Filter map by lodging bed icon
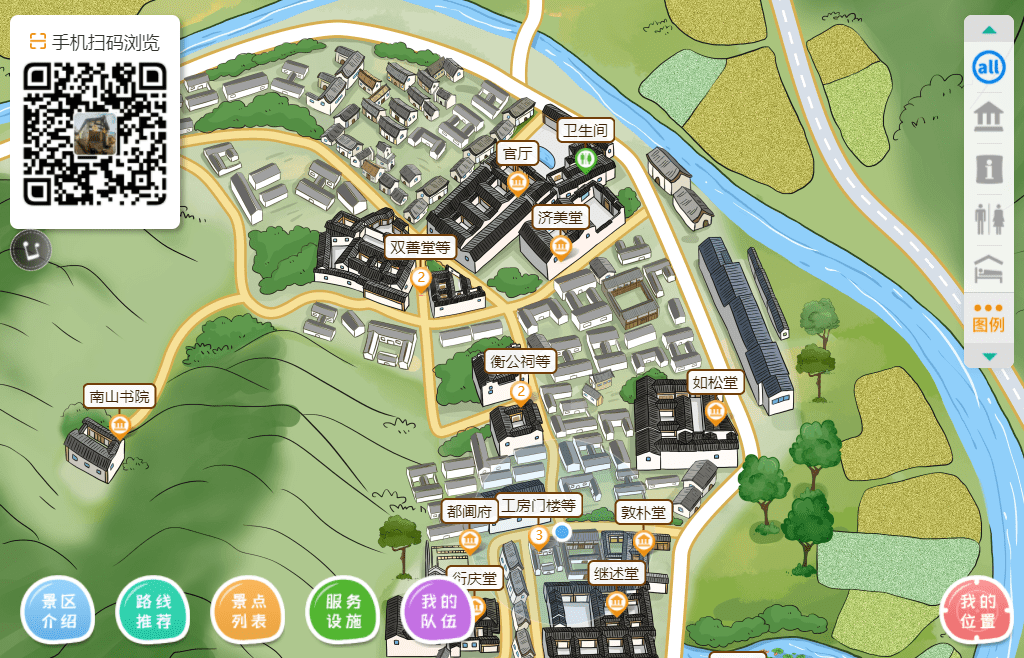 [x=989, y=269]
